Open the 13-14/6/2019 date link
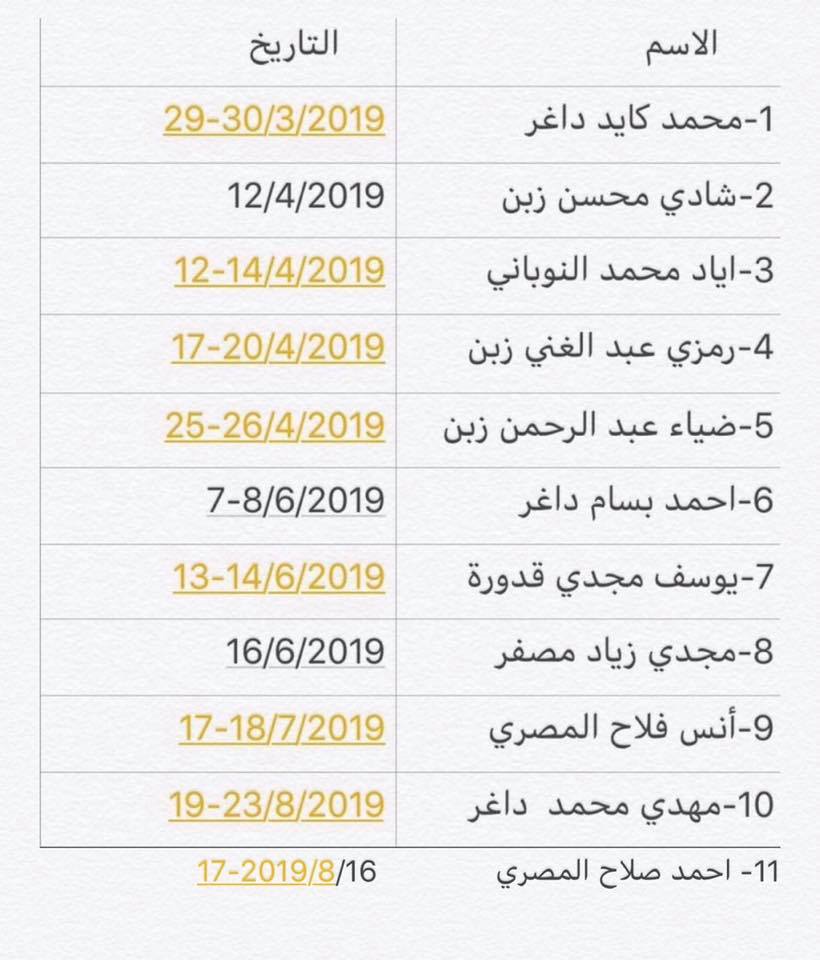The height and width of the screenshot is (960, 820). (x=279, y=577)
